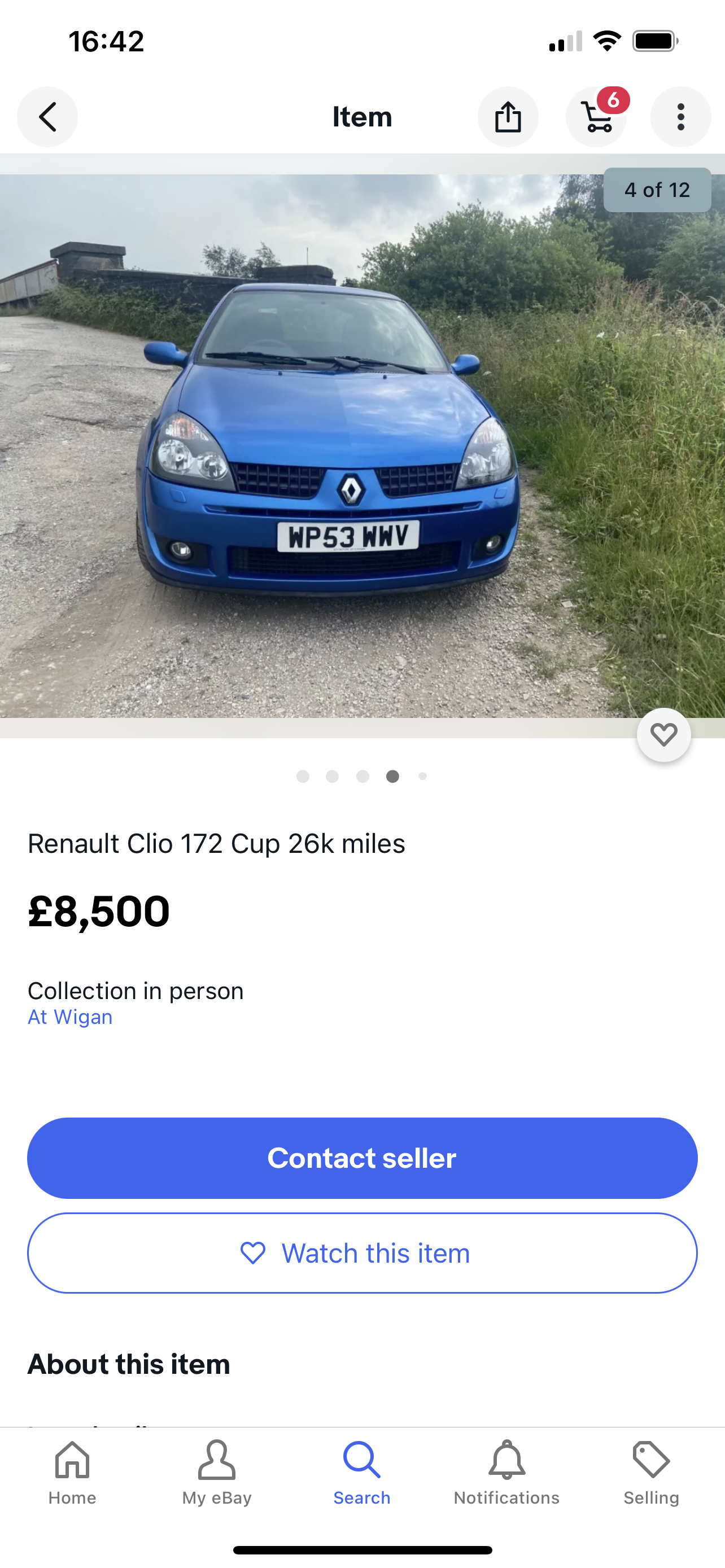Open the My eBay tab

pos(217,1473)
